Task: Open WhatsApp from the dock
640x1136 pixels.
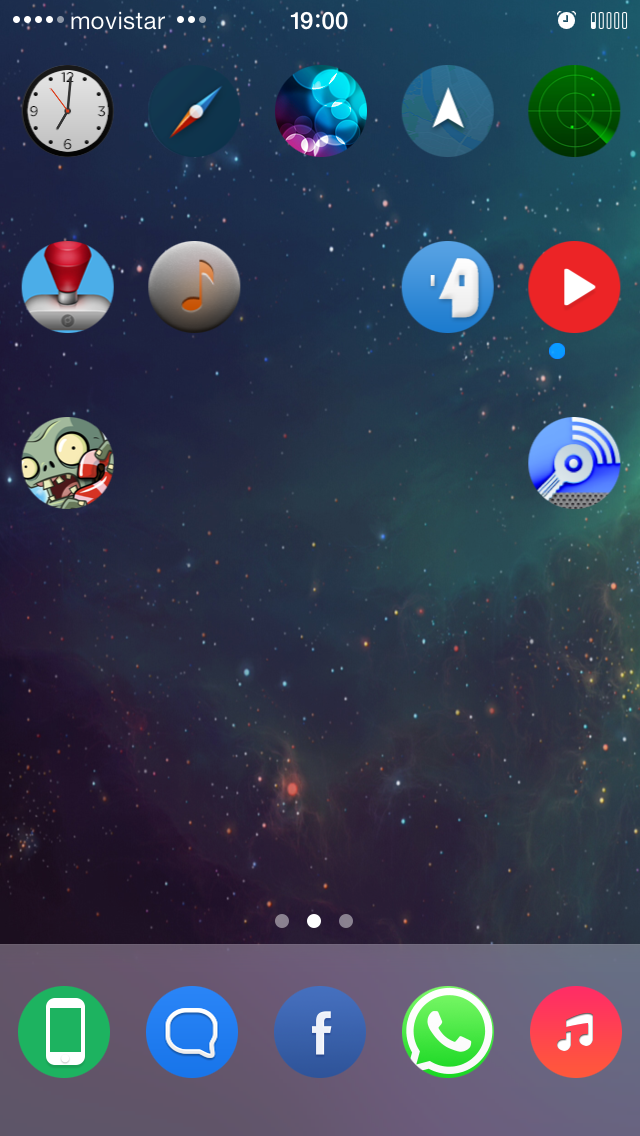Action: (x=448, y=1032)
